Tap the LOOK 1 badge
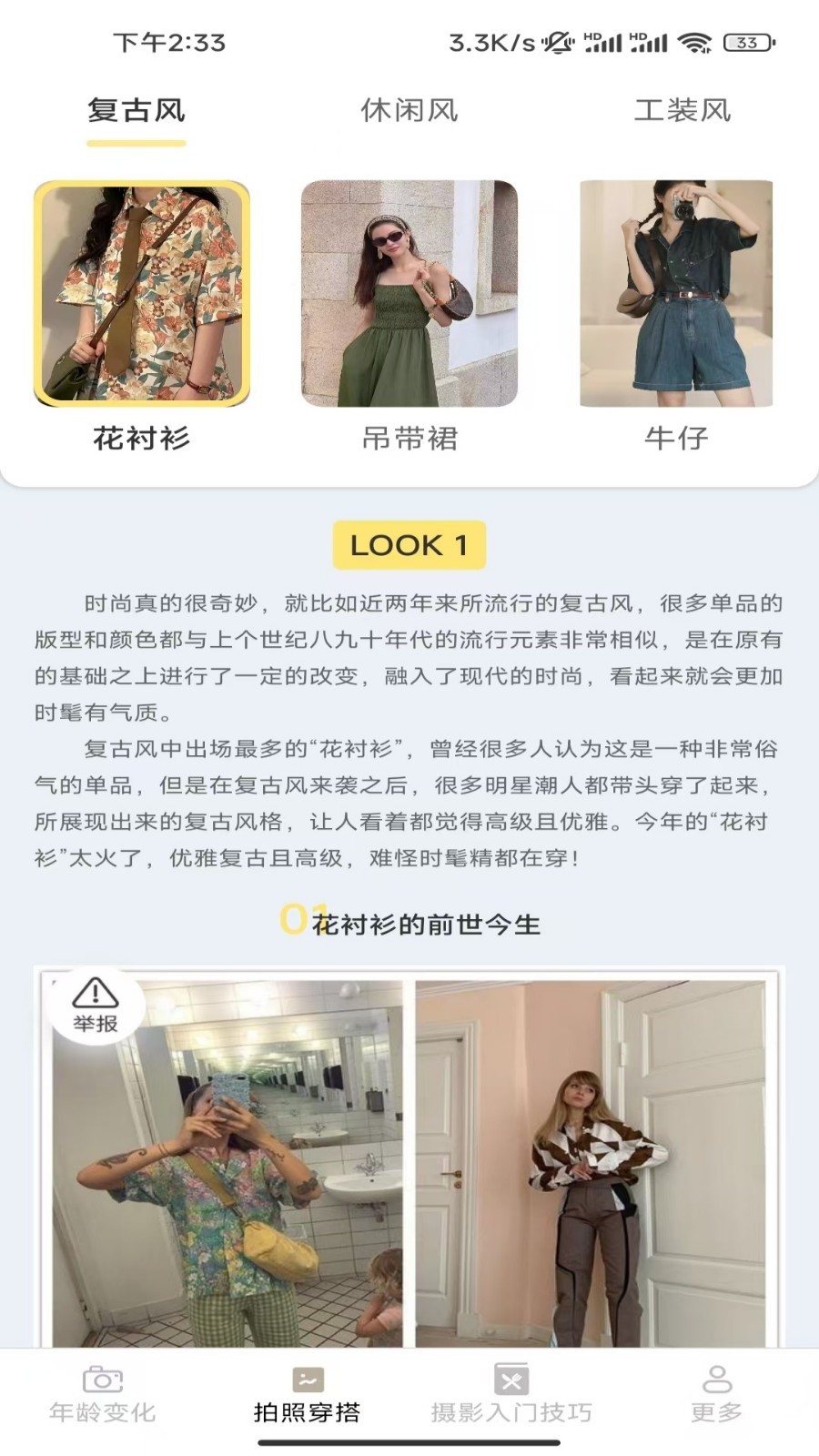The width and height of the screenshot is (819, 1456). pos(409,544)
